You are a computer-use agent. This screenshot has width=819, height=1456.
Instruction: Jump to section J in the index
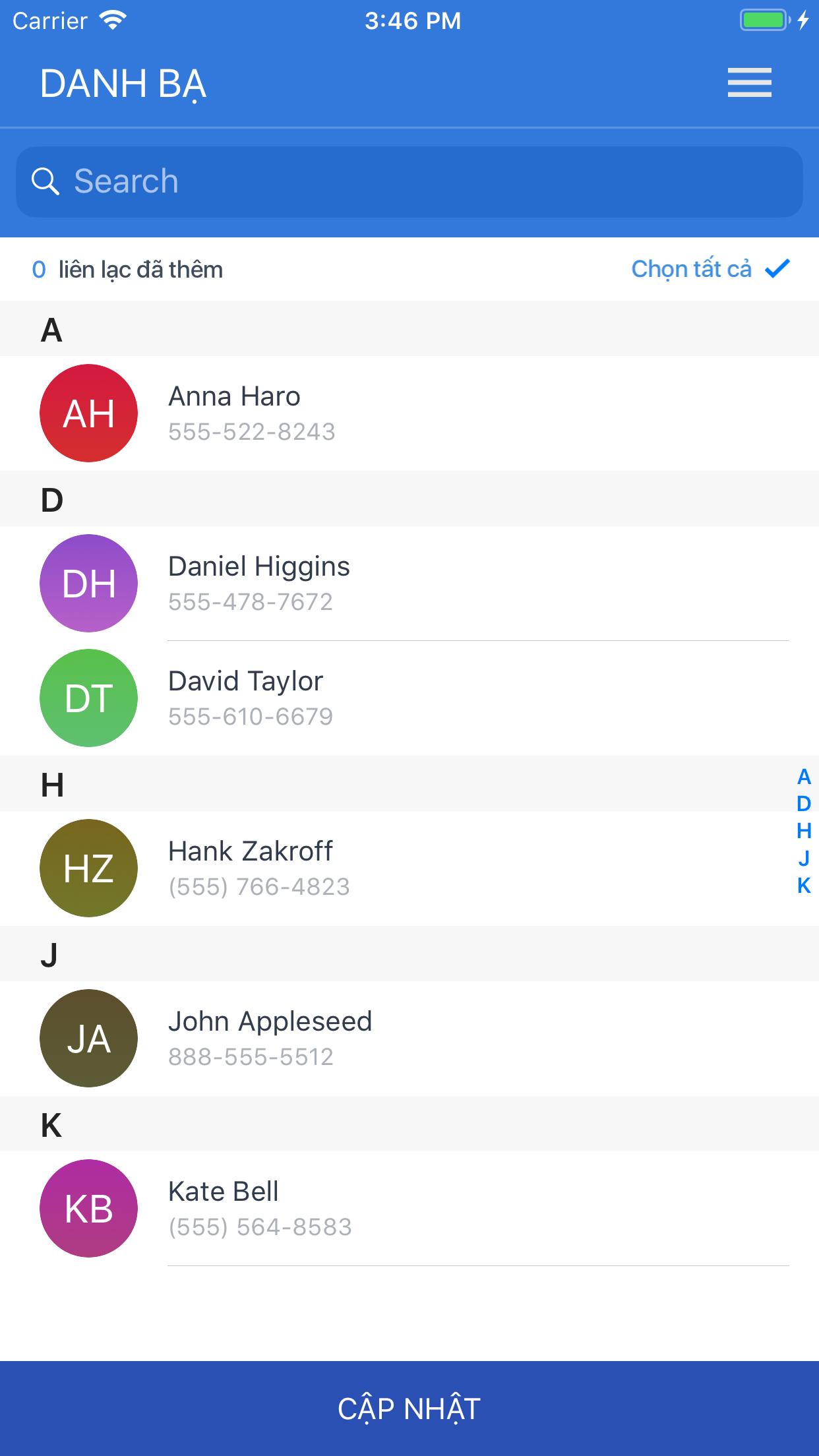coord(803,859)
